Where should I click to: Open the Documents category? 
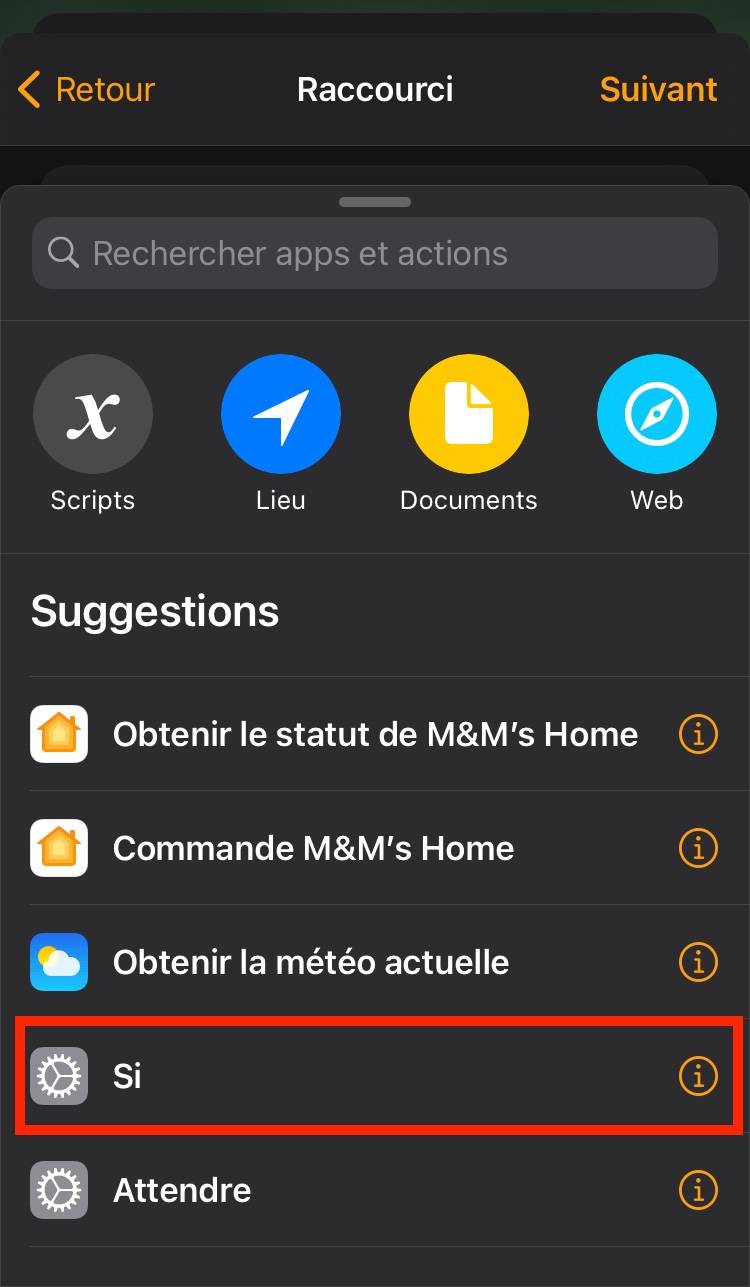coord(468,413)
